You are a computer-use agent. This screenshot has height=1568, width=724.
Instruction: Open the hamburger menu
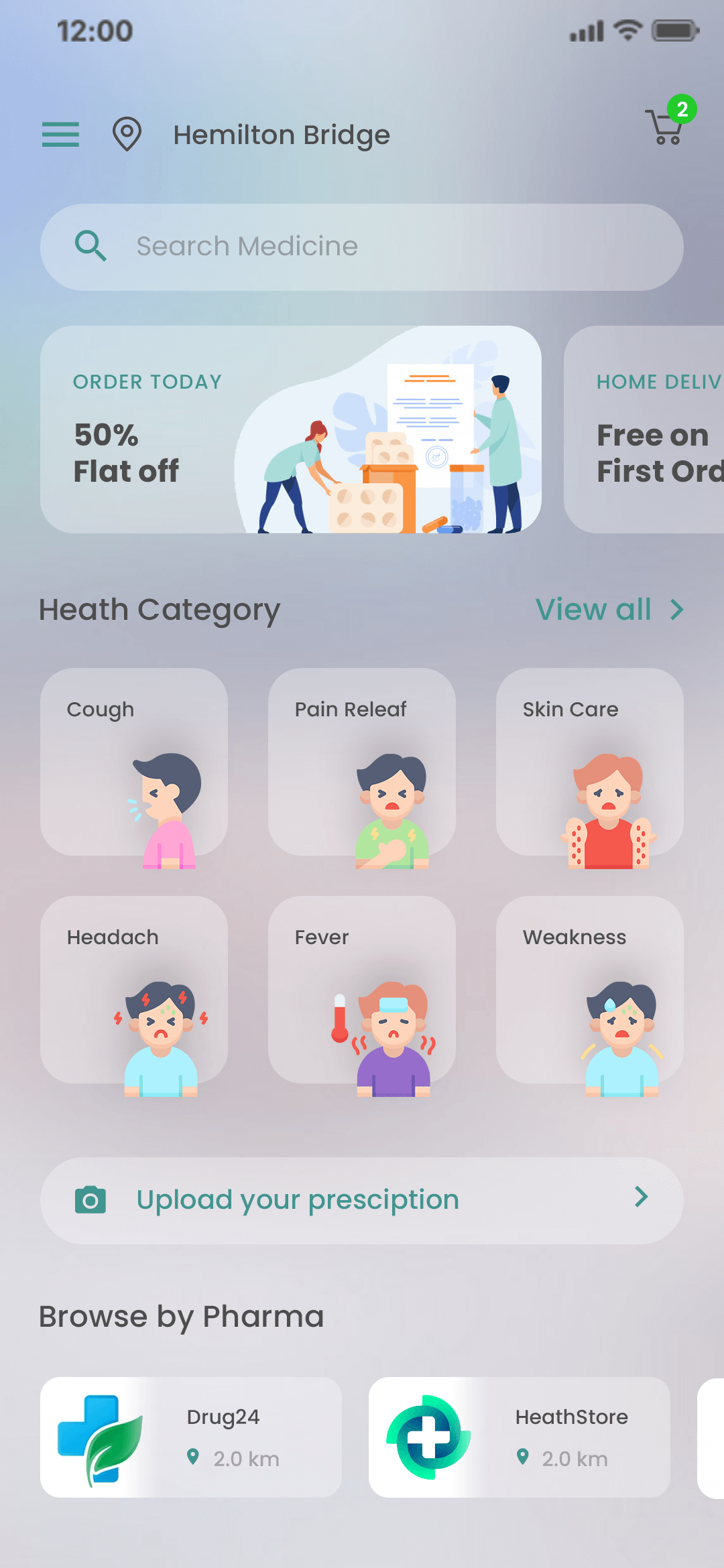(60, 135)
